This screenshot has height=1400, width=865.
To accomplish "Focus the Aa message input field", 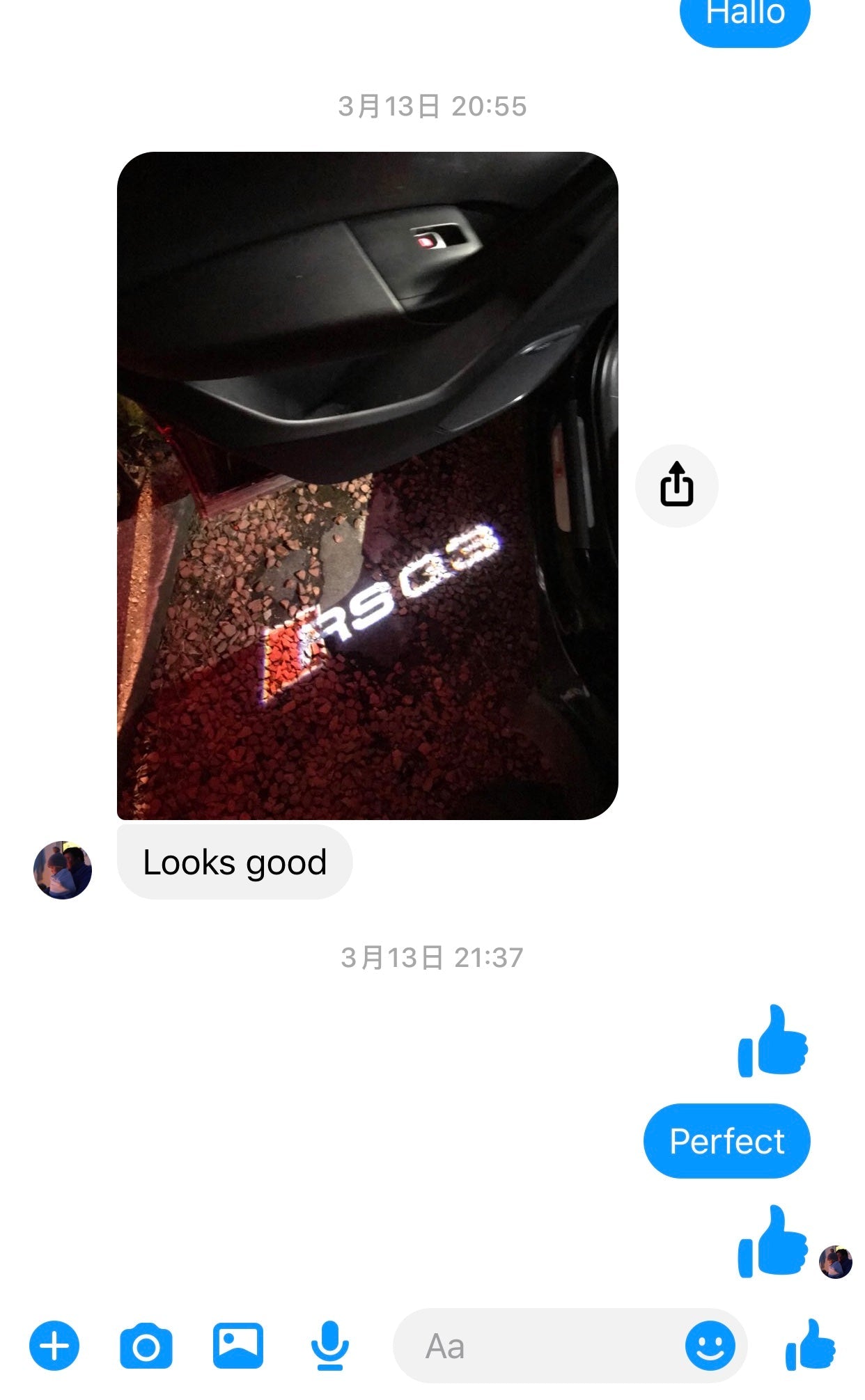I will [536, 1346].
